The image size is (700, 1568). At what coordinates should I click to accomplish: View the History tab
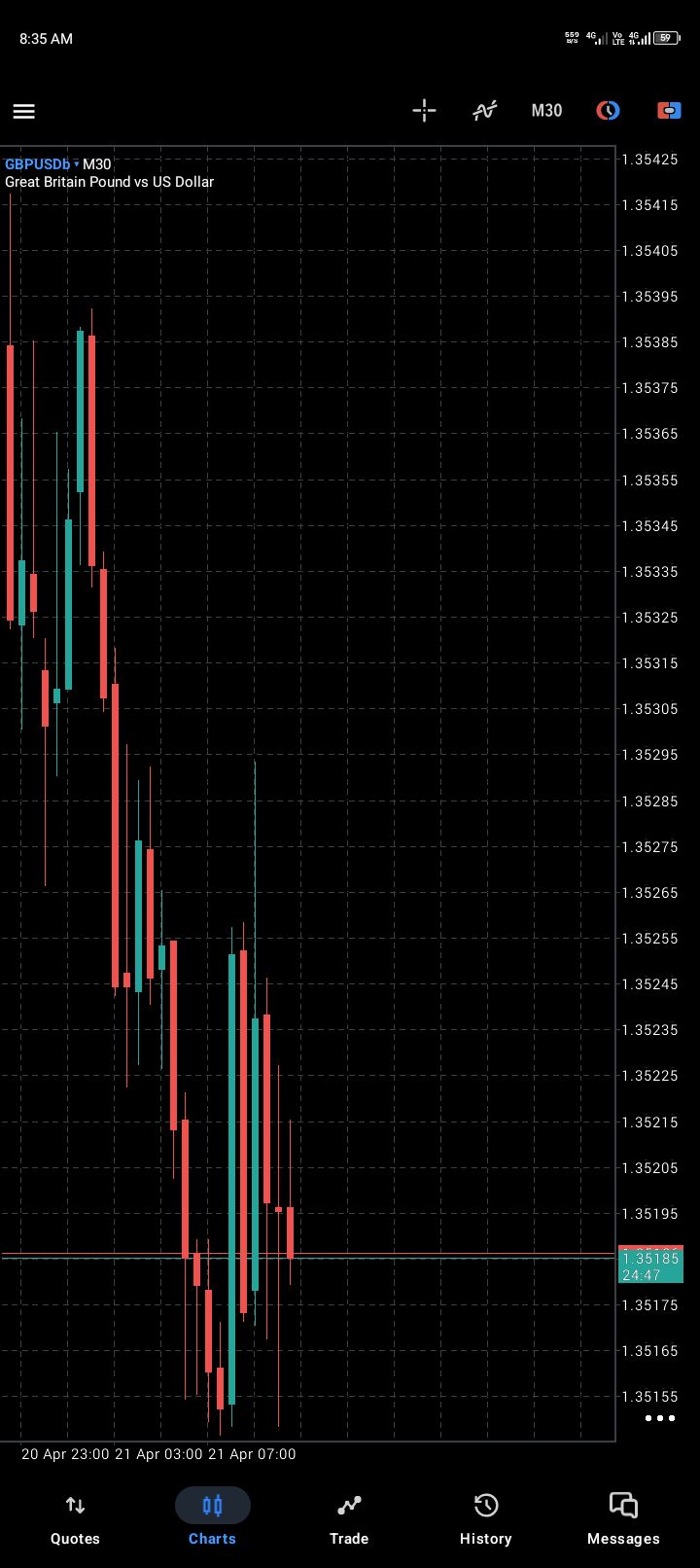(485, 1518)
